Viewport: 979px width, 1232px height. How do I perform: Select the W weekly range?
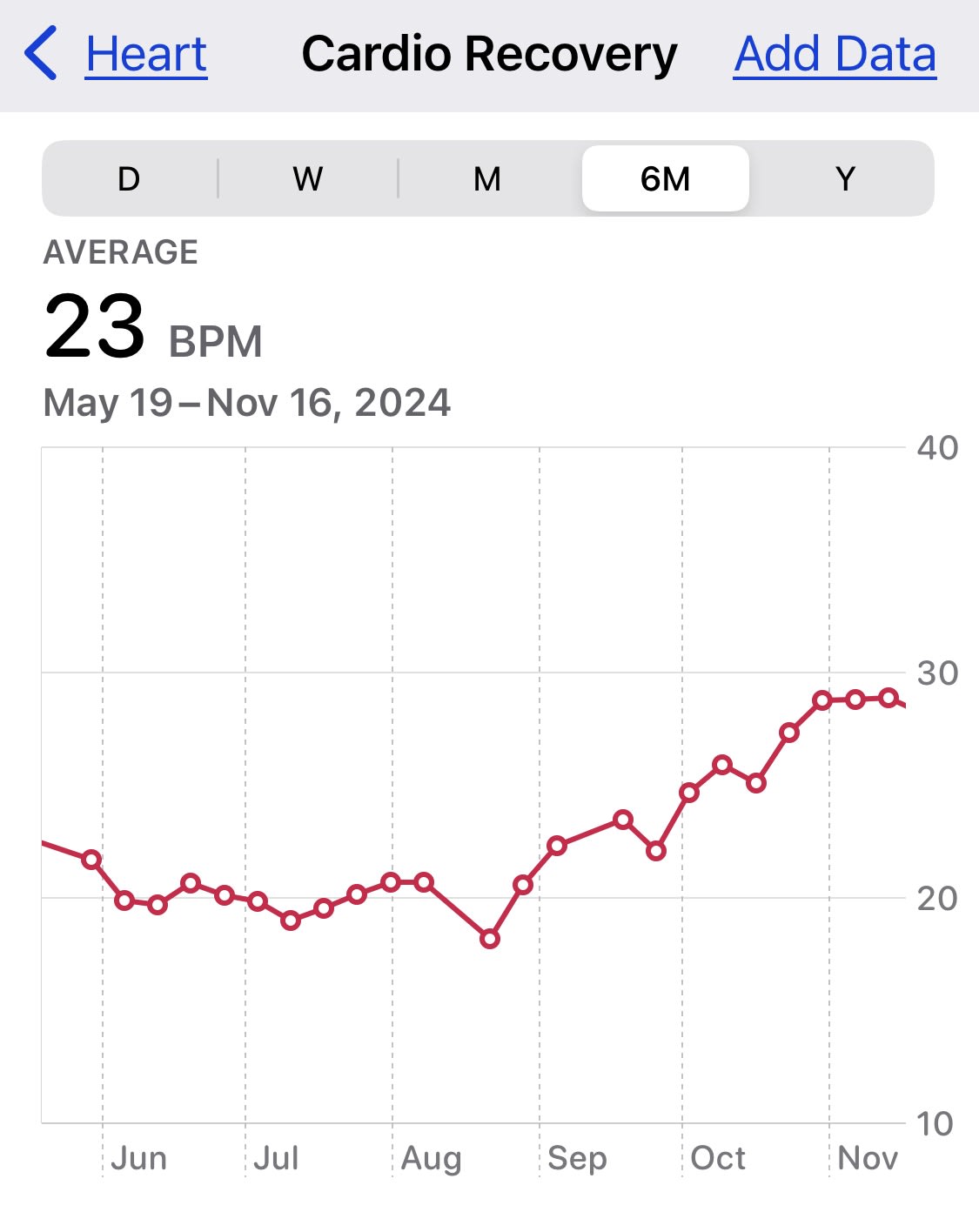pos(308,179)
